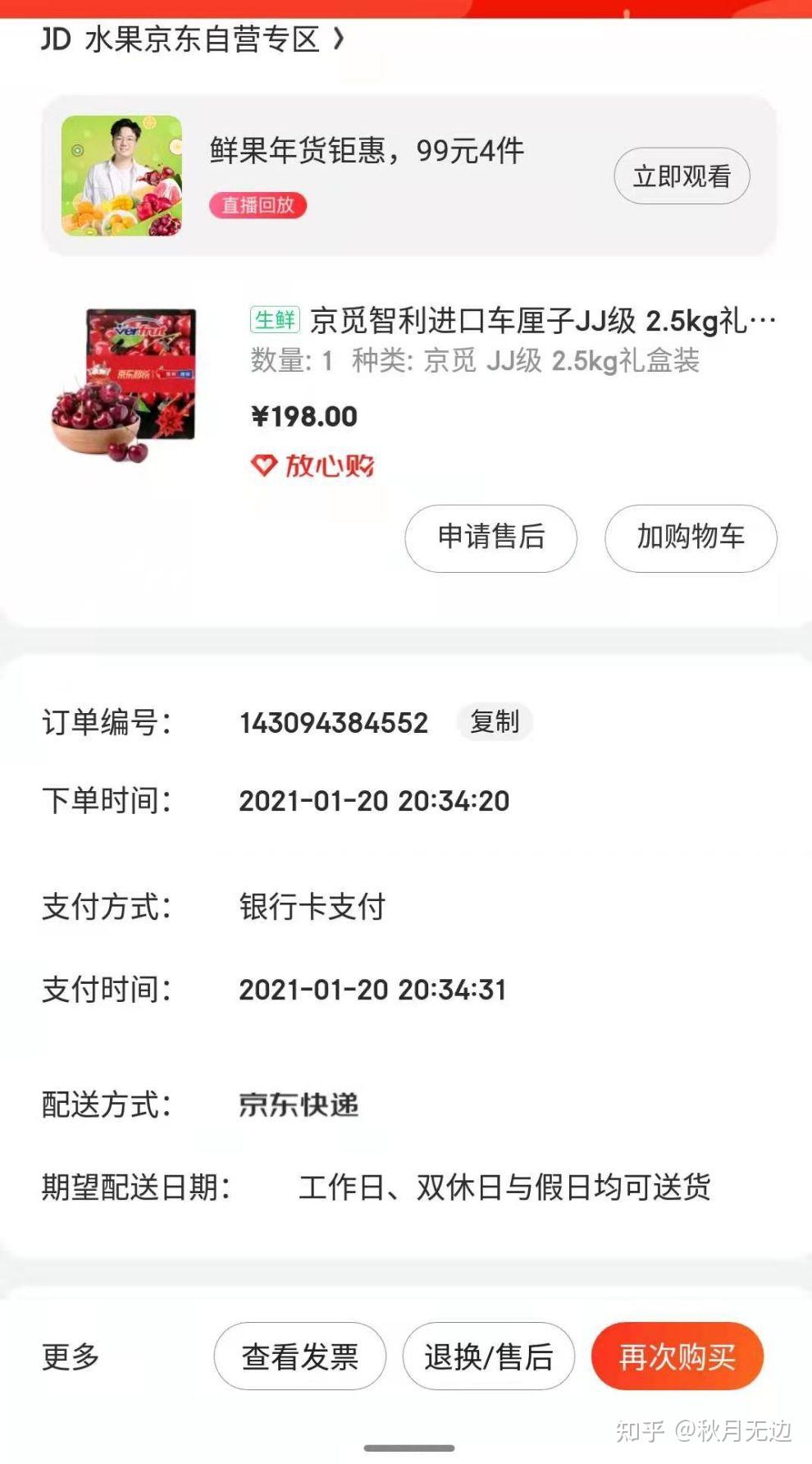Click the order number 143094384552
Screen dimensions: 812x1464
pos(331,723)
